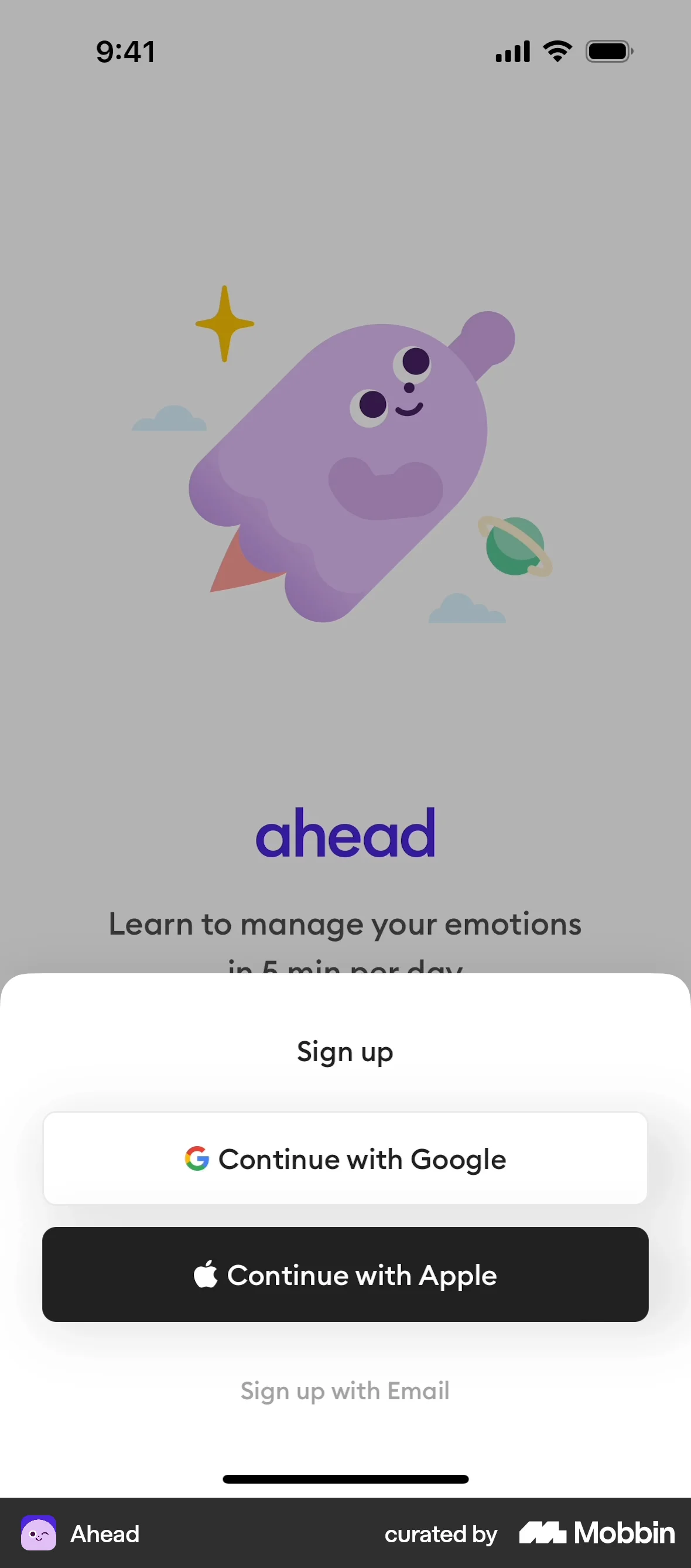Open Sign up with Email
The height and width of the screenshot is (1568, 691).
point(345,1391)
